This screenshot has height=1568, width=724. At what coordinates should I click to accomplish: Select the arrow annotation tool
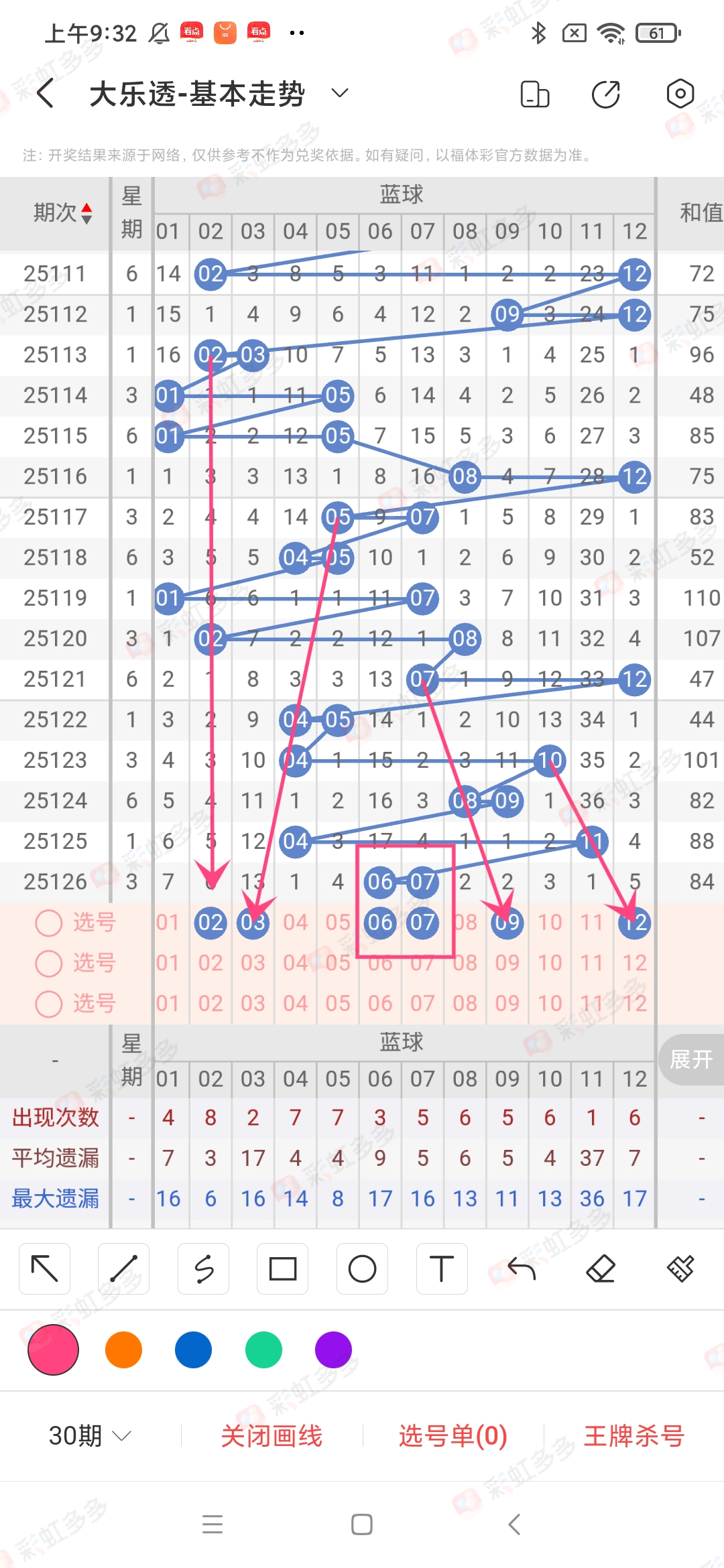coord(44,1268)
